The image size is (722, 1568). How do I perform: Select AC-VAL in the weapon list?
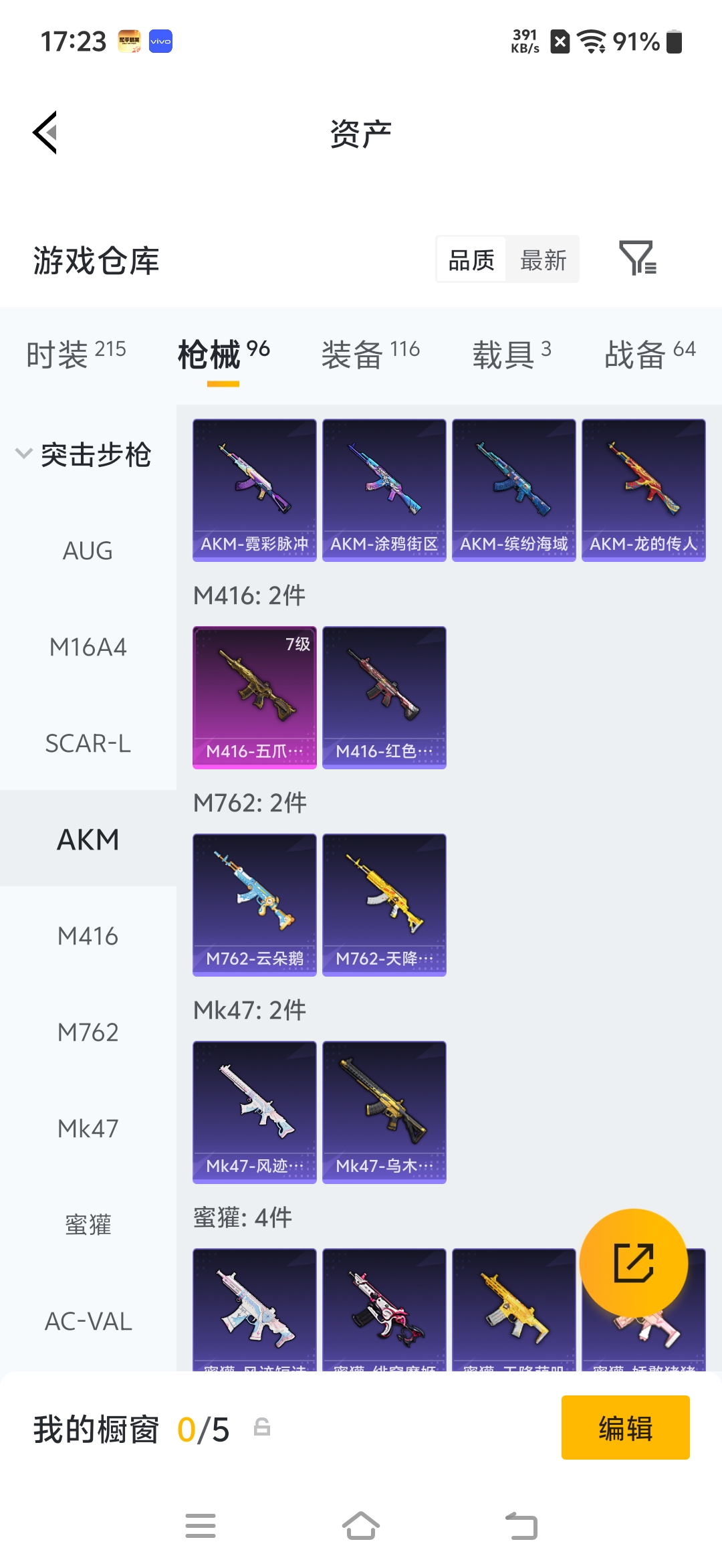pos(88,1322)
